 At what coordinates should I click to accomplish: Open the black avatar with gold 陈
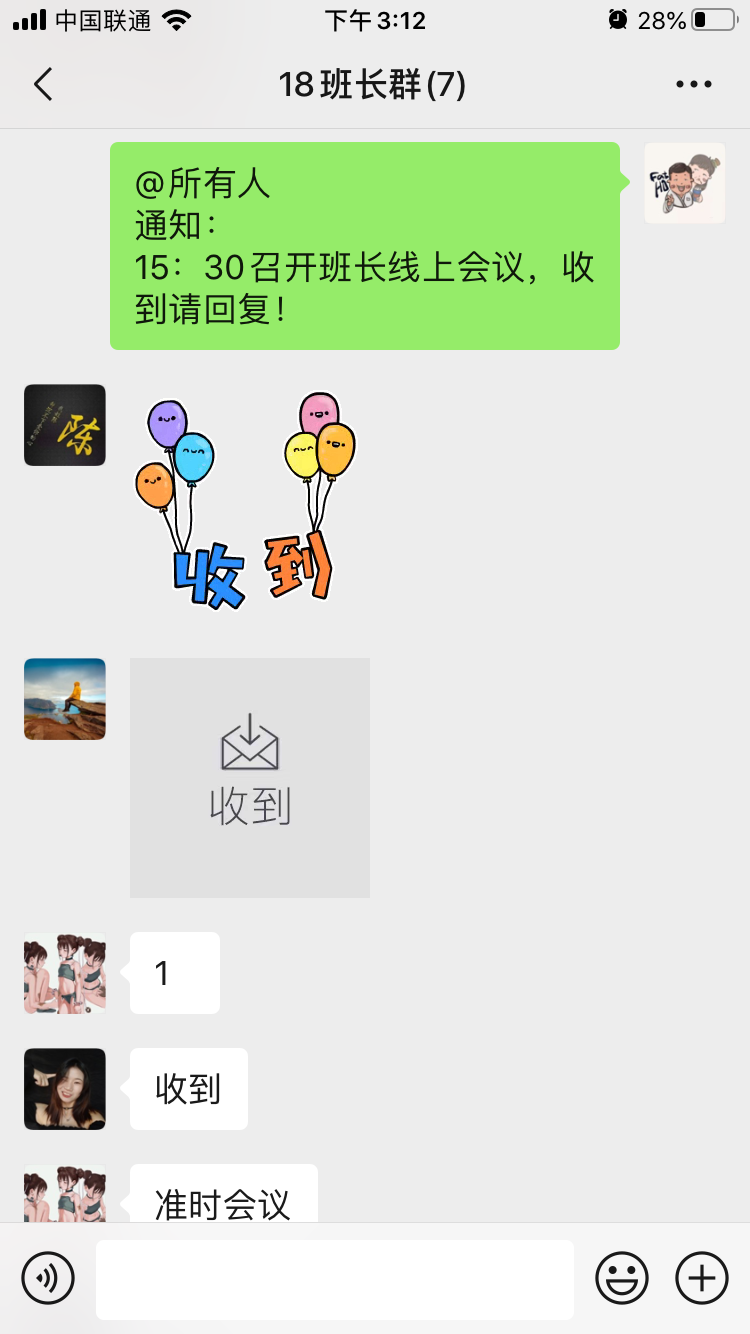(x=65, y=425)
